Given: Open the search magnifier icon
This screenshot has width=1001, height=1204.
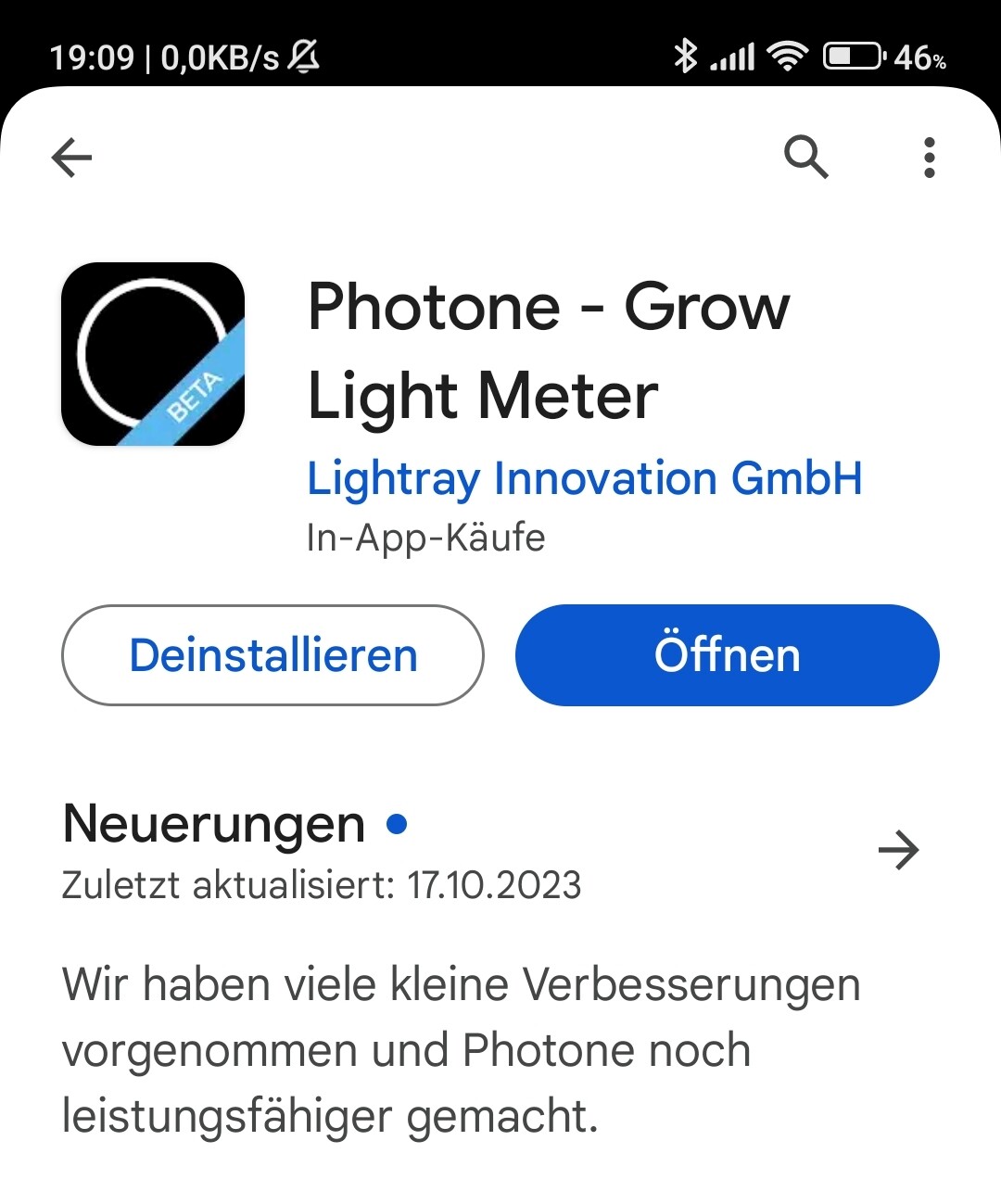Looking at the screenshot, I should click(x=805, y=157).
